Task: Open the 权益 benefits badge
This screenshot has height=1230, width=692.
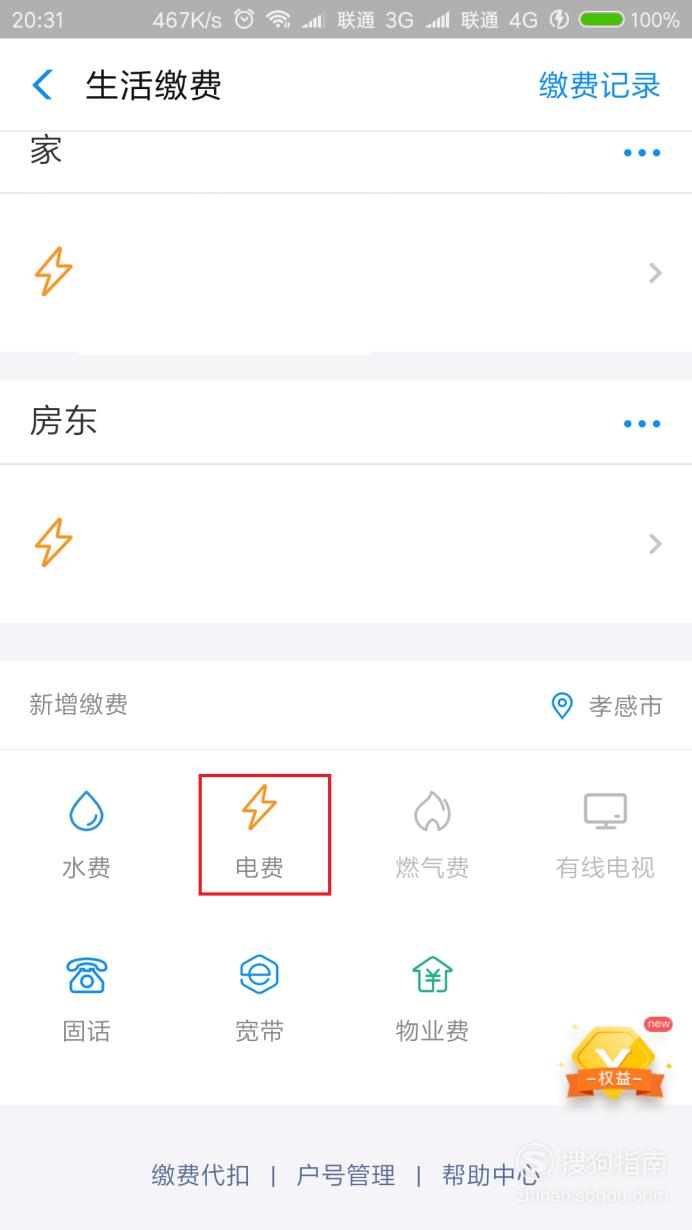Action: click(x=615, y=1060)
